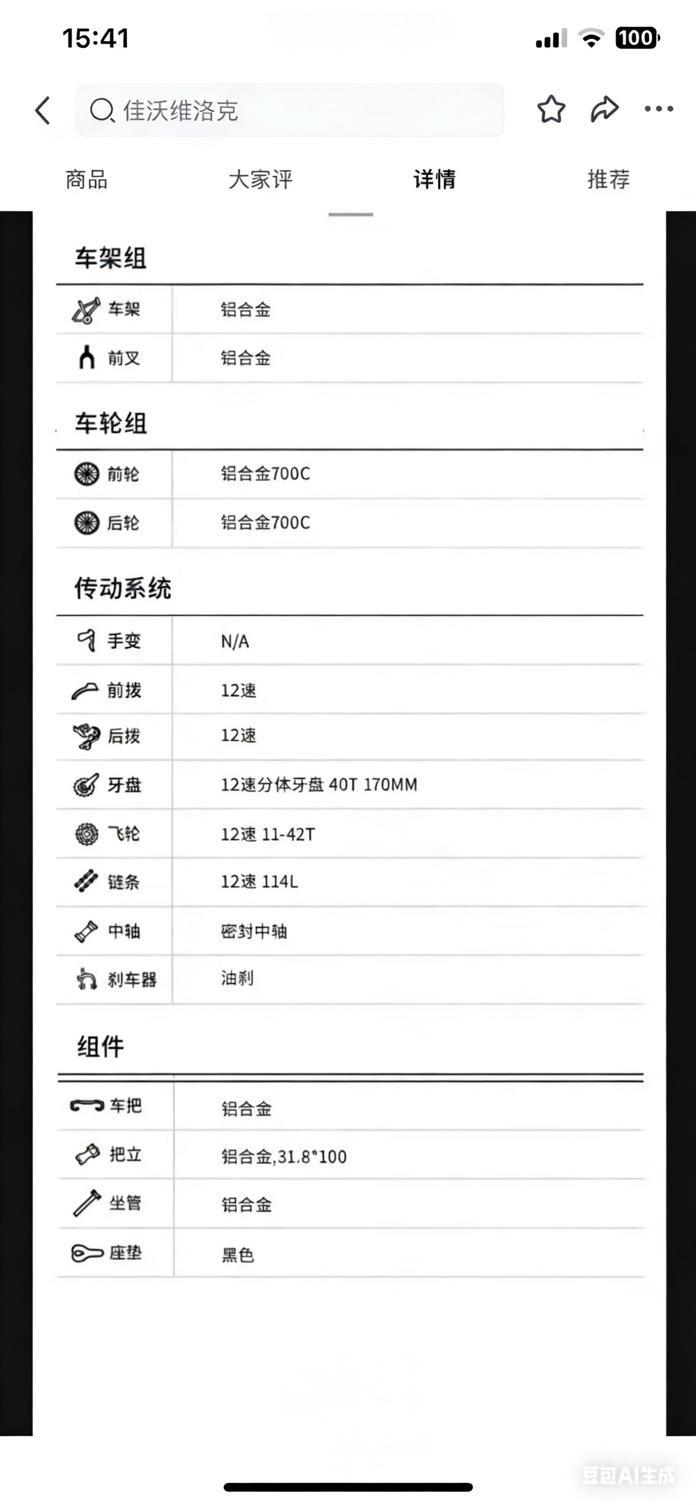
Task: Open the three-dot overflow menu
Action: (x=659, y=109)
